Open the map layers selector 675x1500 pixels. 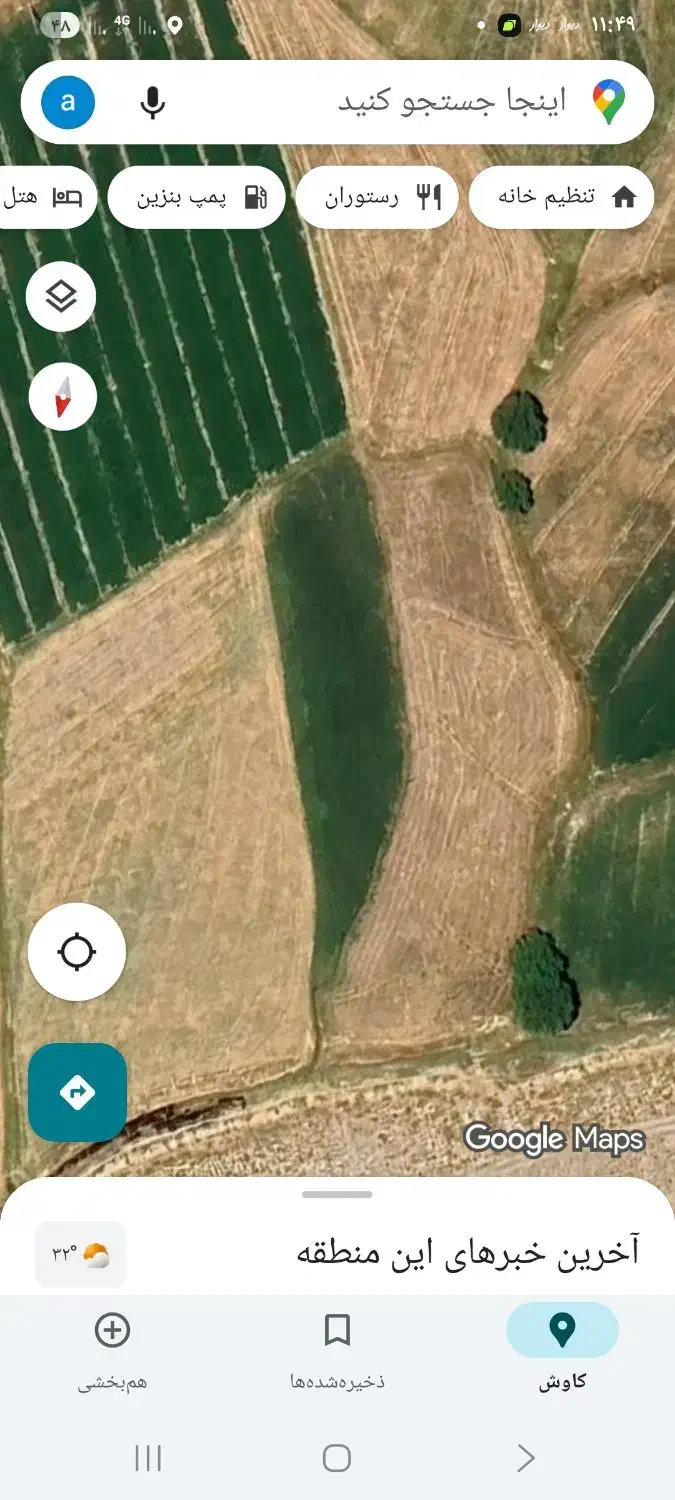click(x=61, y=297)
